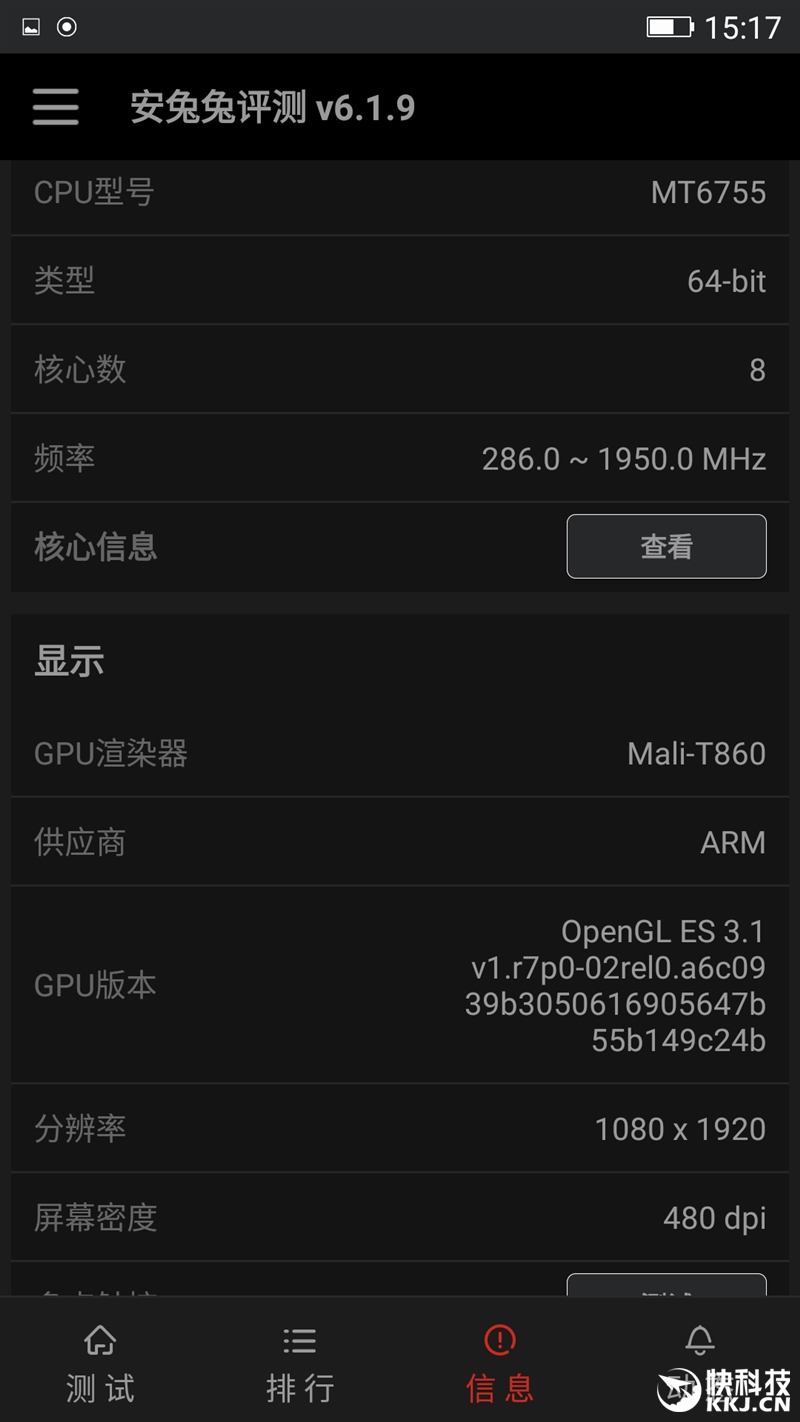Select the 信息 info tab
This screenshot has height=1422, width=800.
click(x=499, y=1362)
